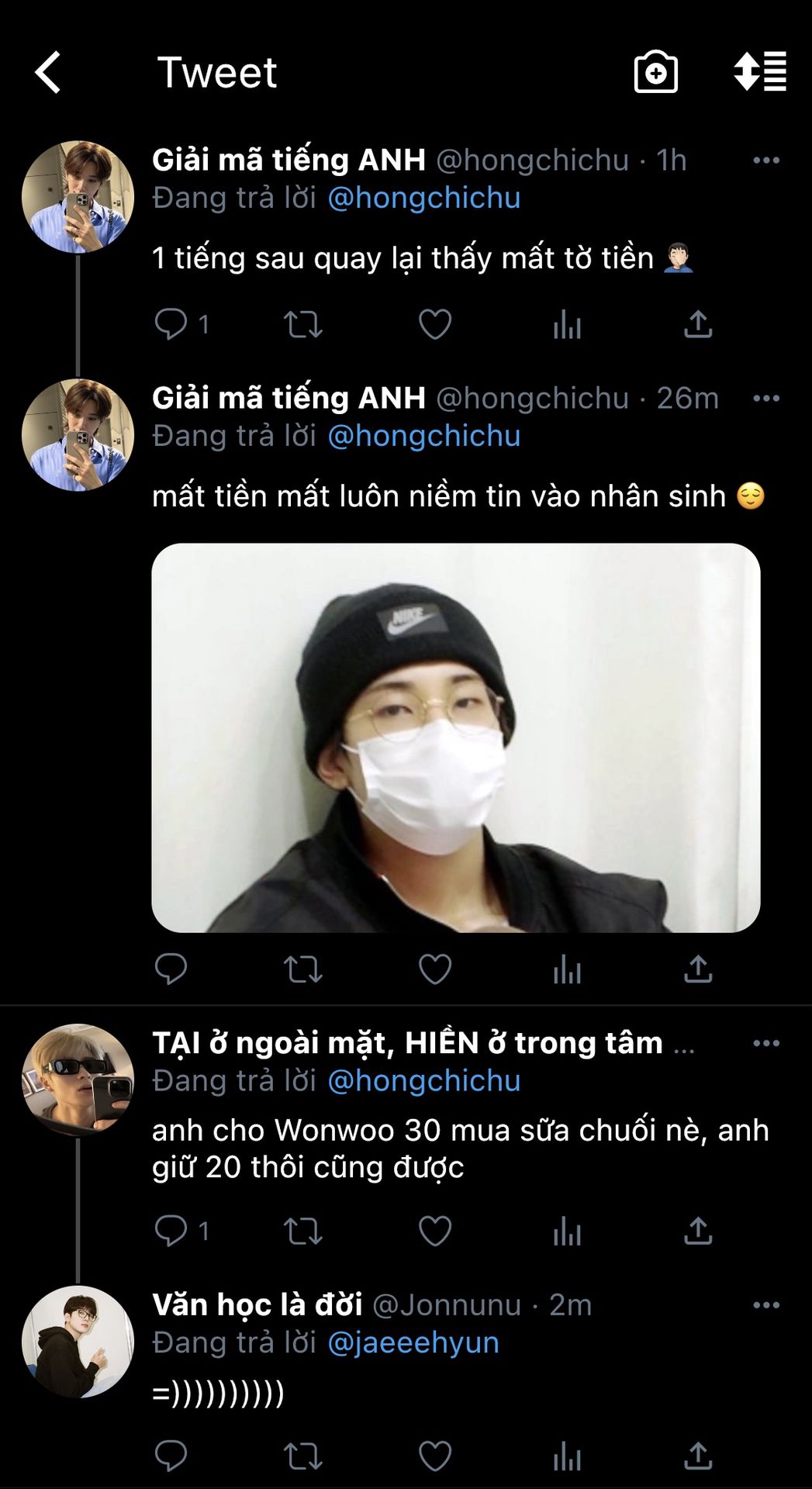Retweet the 'mất tờ tiền' tweet
812x1489 pixels.
(x=302, y=324)
